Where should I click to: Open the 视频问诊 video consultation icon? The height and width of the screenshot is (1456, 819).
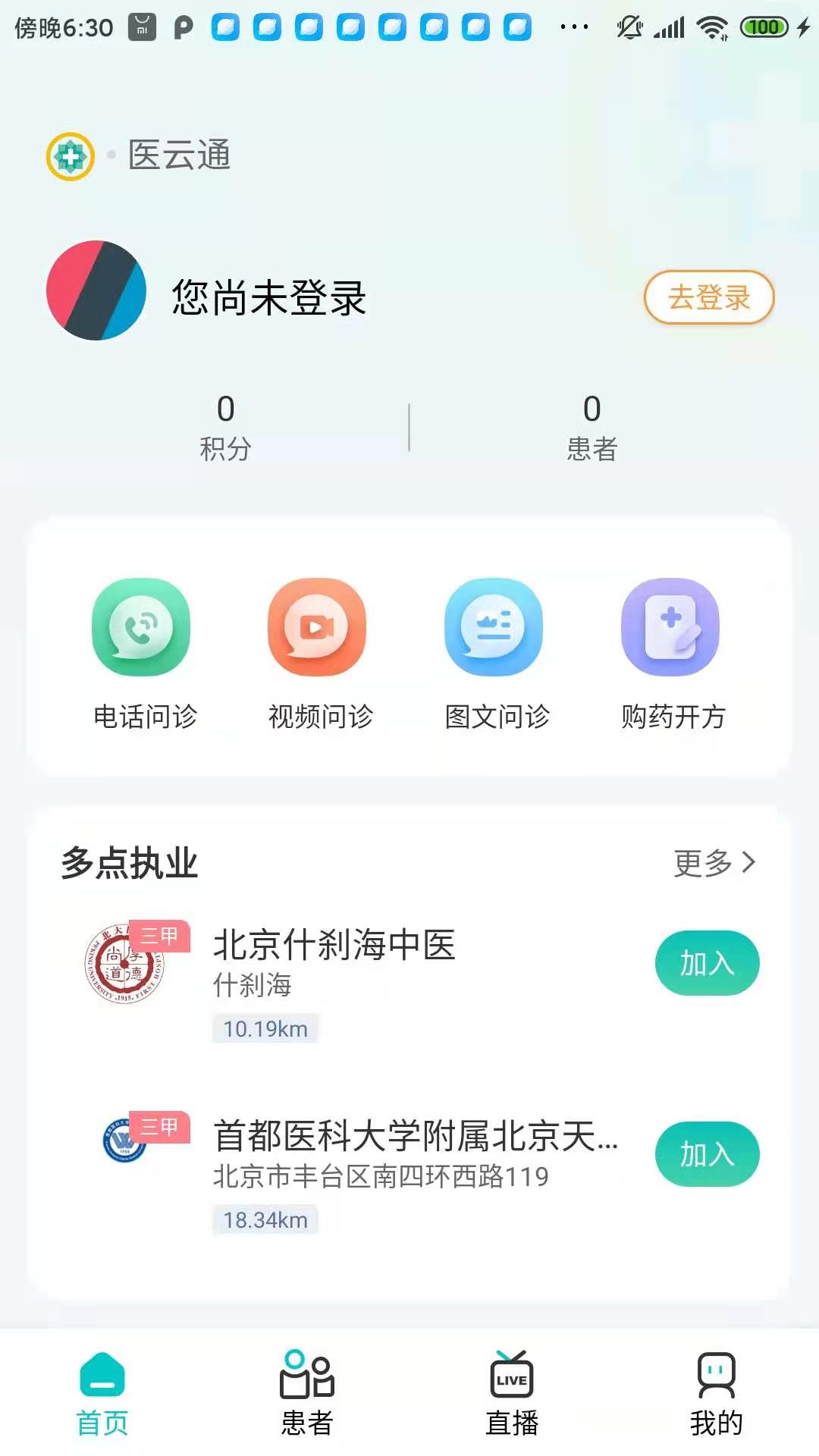[x=317, y=628]
